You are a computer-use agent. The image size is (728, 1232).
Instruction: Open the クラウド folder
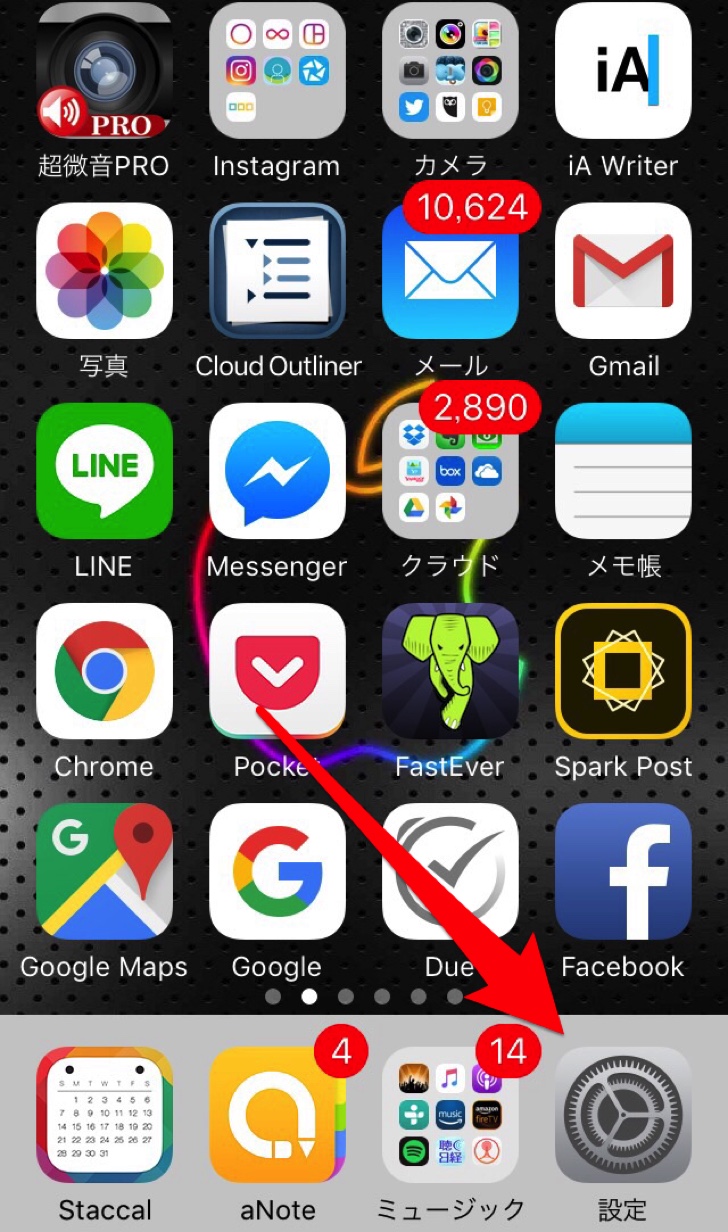tap(450, 471)
